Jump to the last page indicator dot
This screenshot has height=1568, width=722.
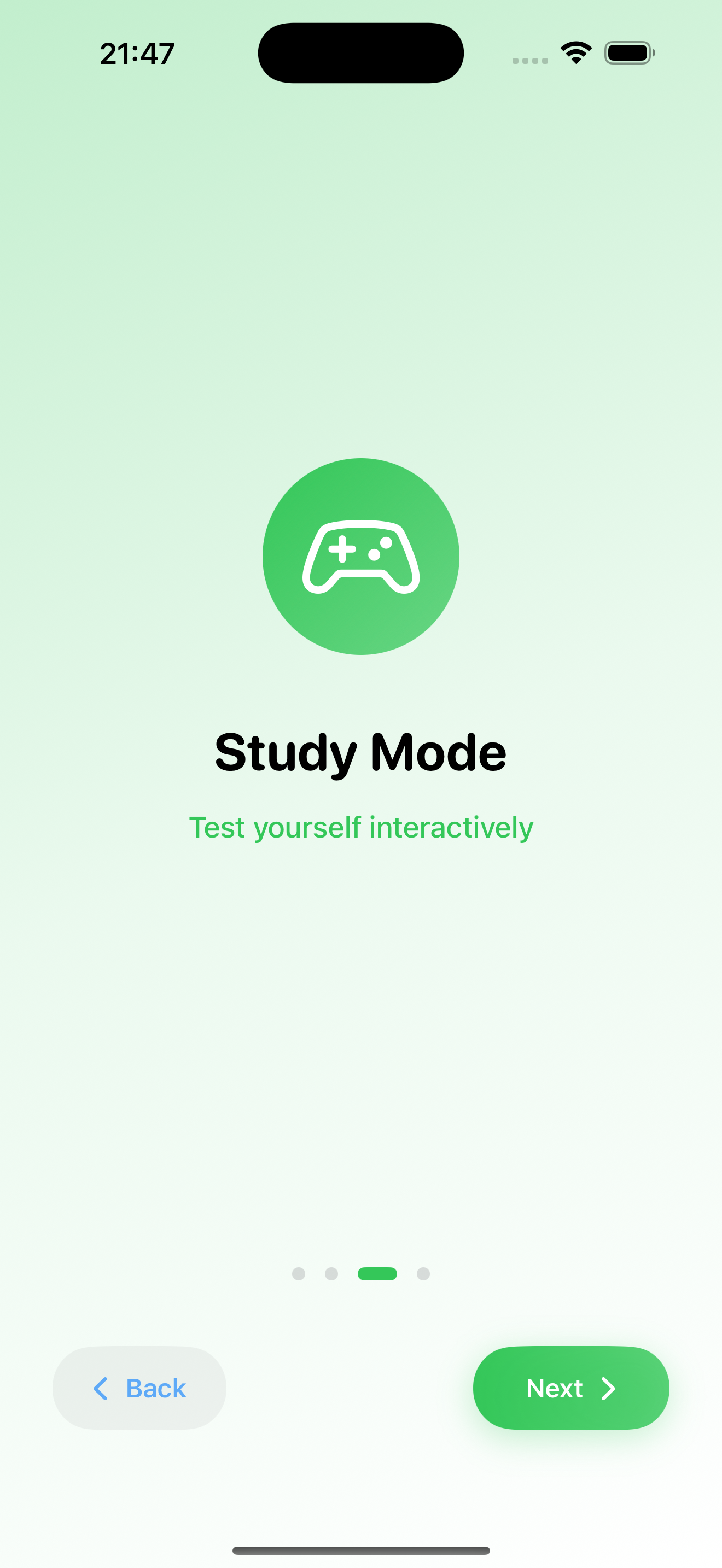pos(423,1274)
